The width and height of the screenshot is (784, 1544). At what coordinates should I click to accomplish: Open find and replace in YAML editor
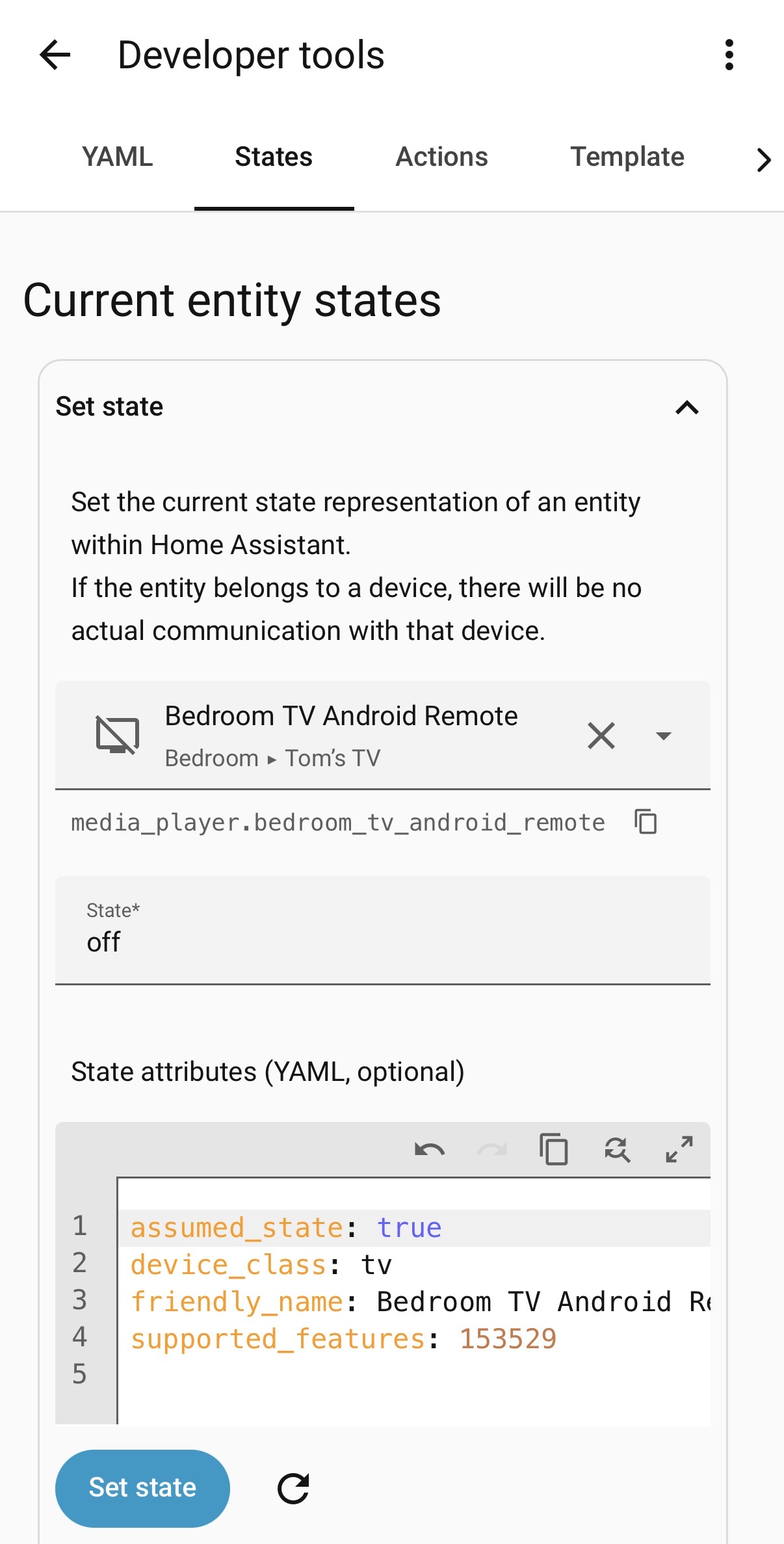point(616,1150)
